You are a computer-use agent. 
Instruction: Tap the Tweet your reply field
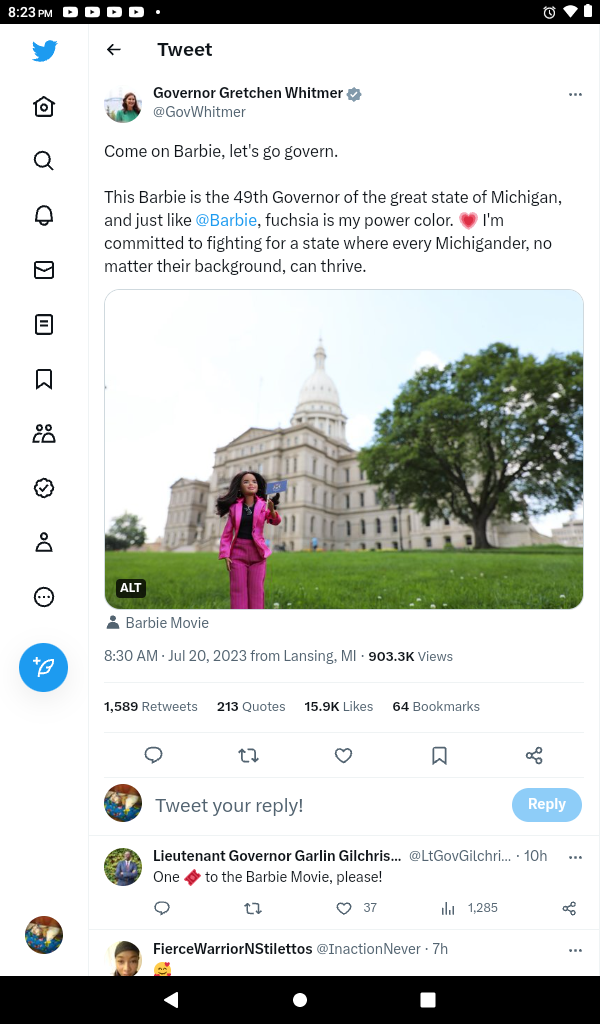300,805
